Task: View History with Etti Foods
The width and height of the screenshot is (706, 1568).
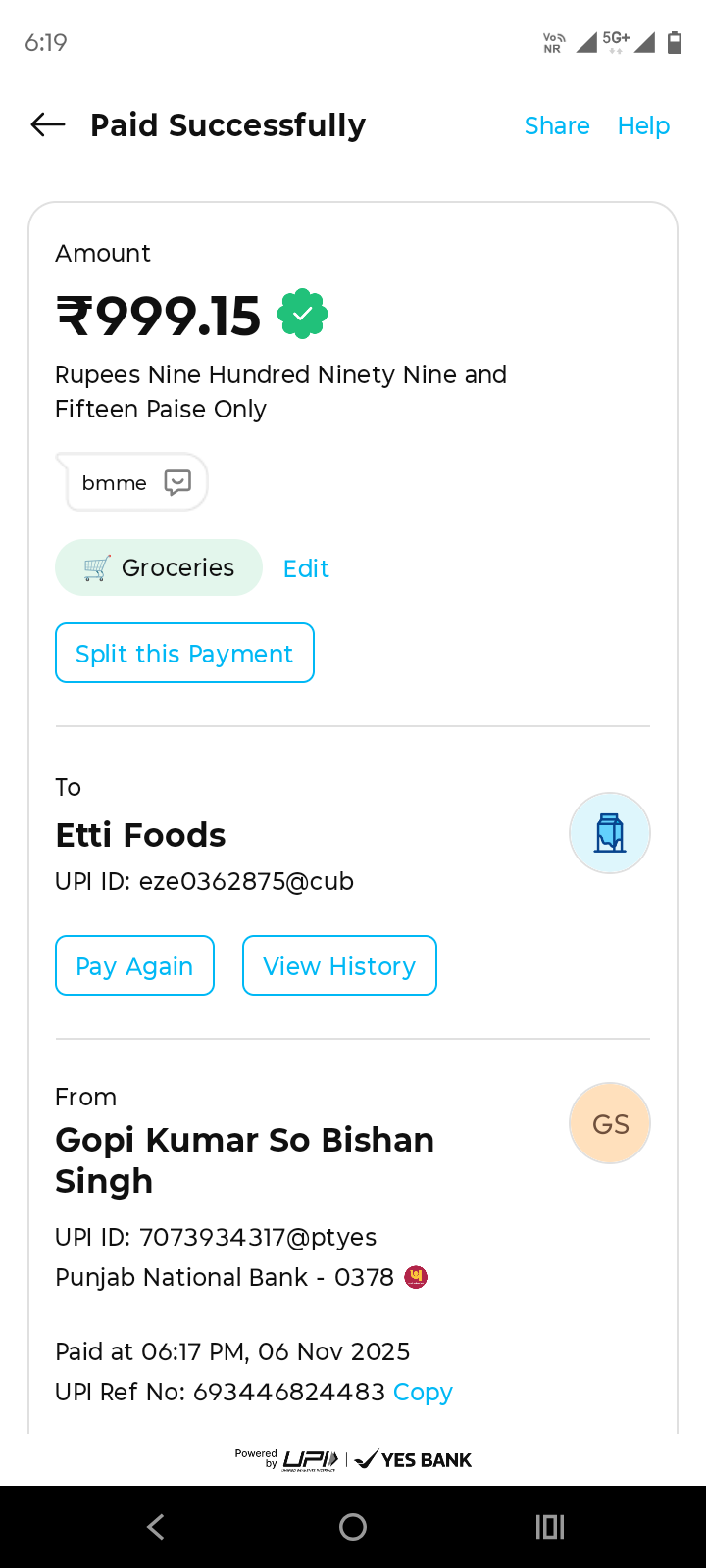Action: (339, 966)
